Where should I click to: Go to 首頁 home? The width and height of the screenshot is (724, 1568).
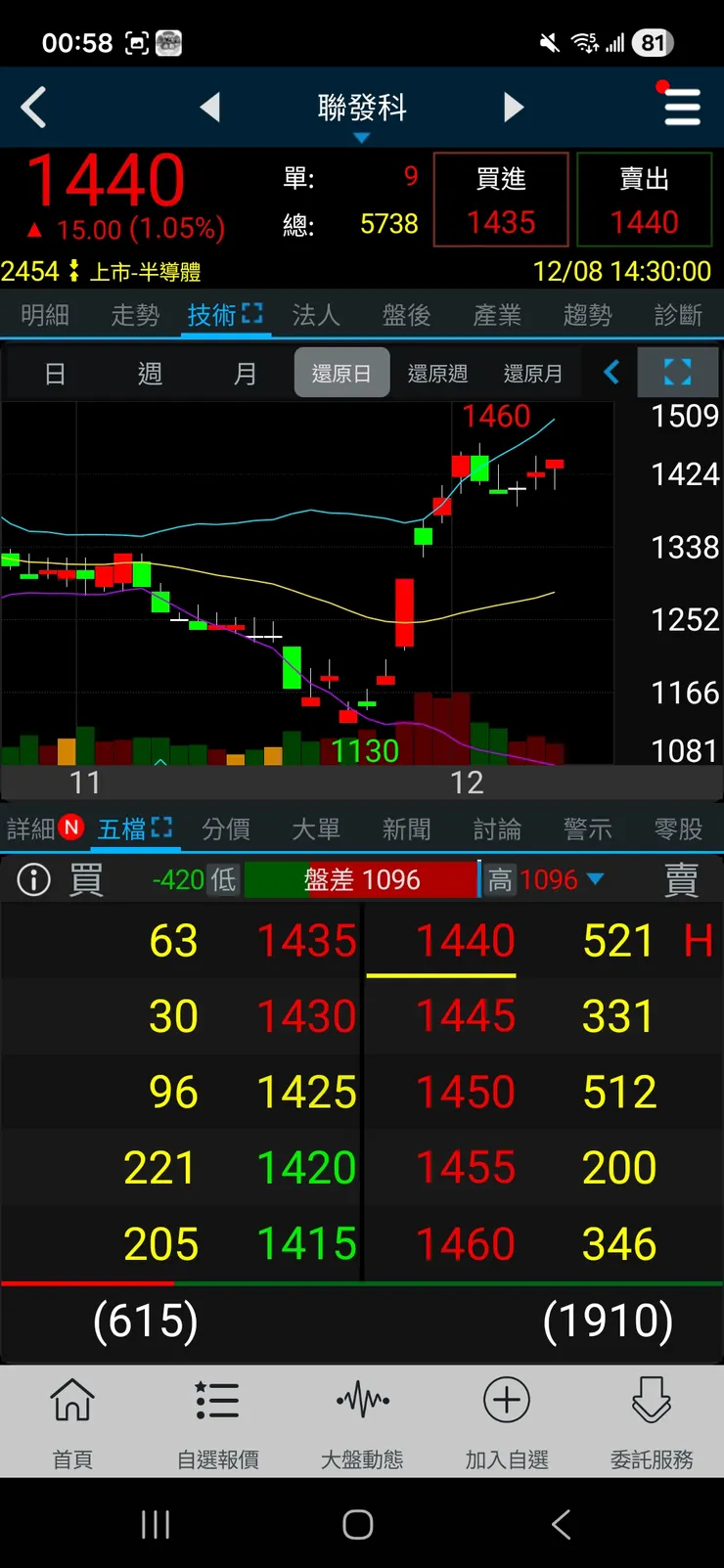coord(72,1423)
